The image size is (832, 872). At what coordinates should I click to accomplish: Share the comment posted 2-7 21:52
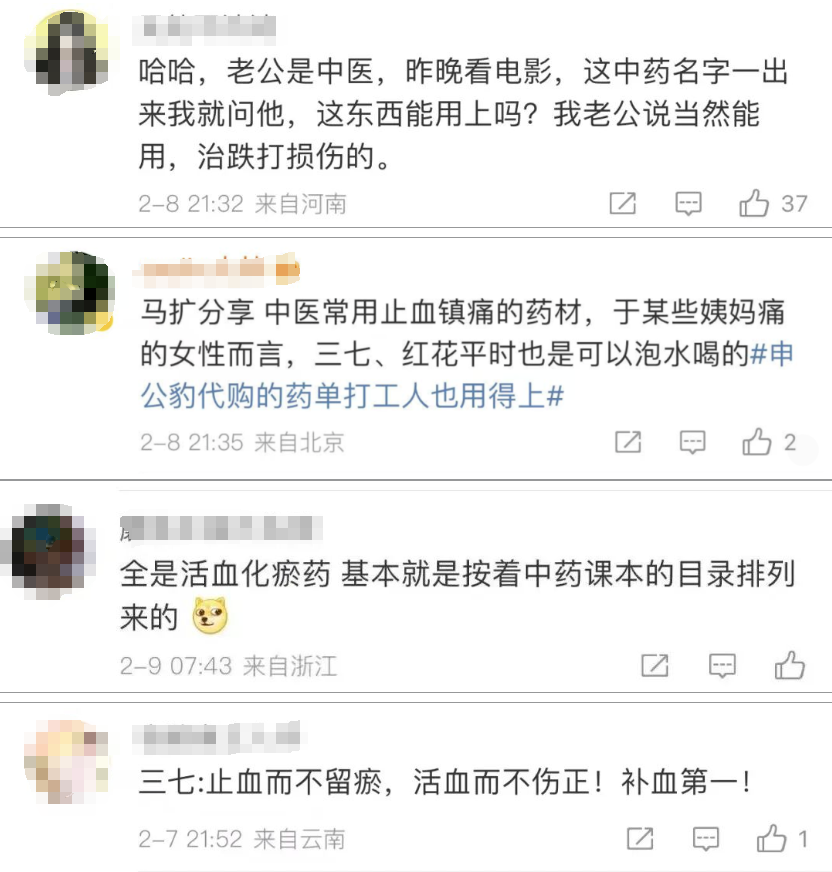pos(640,839)
